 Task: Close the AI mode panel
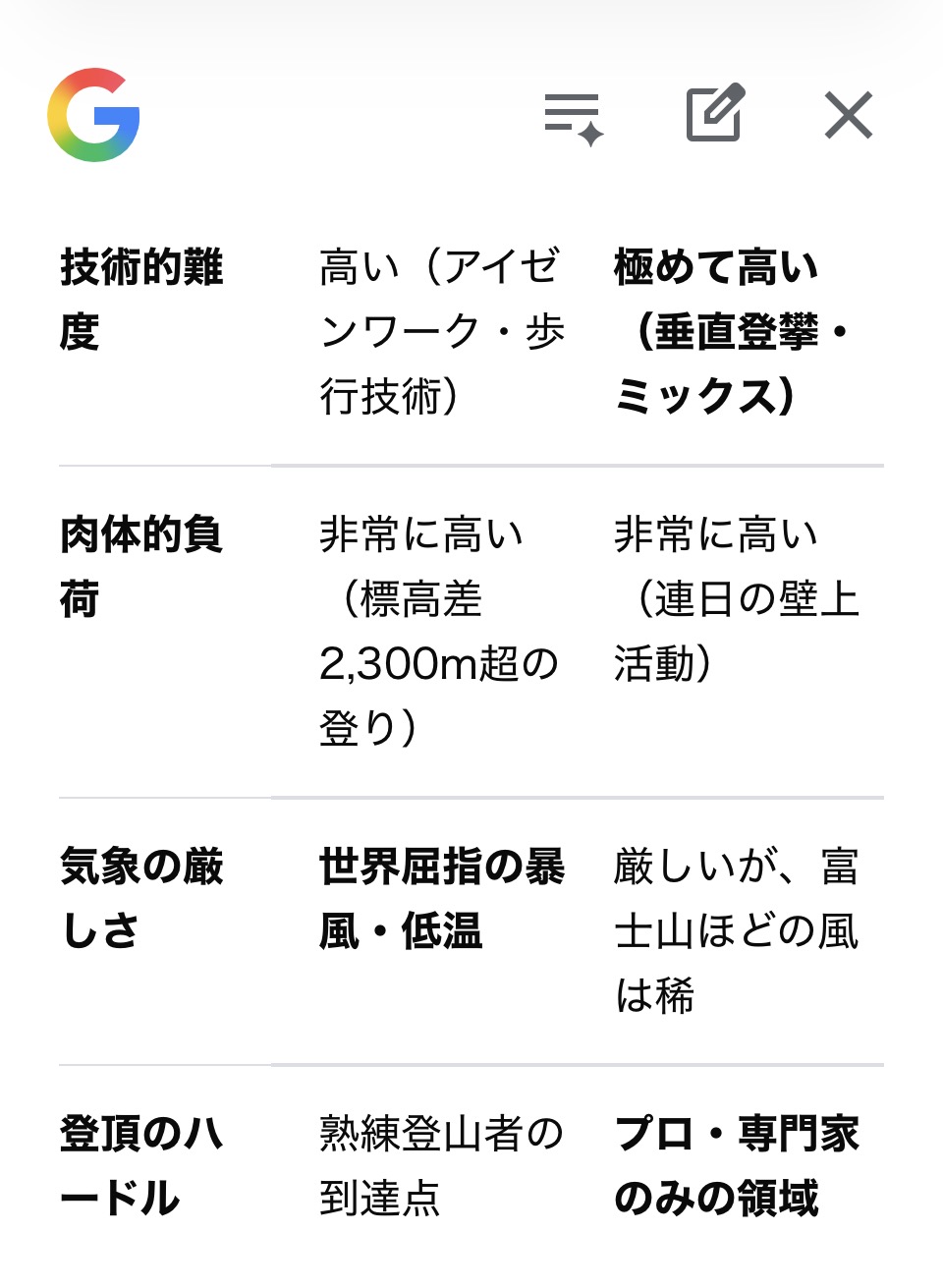click(849, 116)
